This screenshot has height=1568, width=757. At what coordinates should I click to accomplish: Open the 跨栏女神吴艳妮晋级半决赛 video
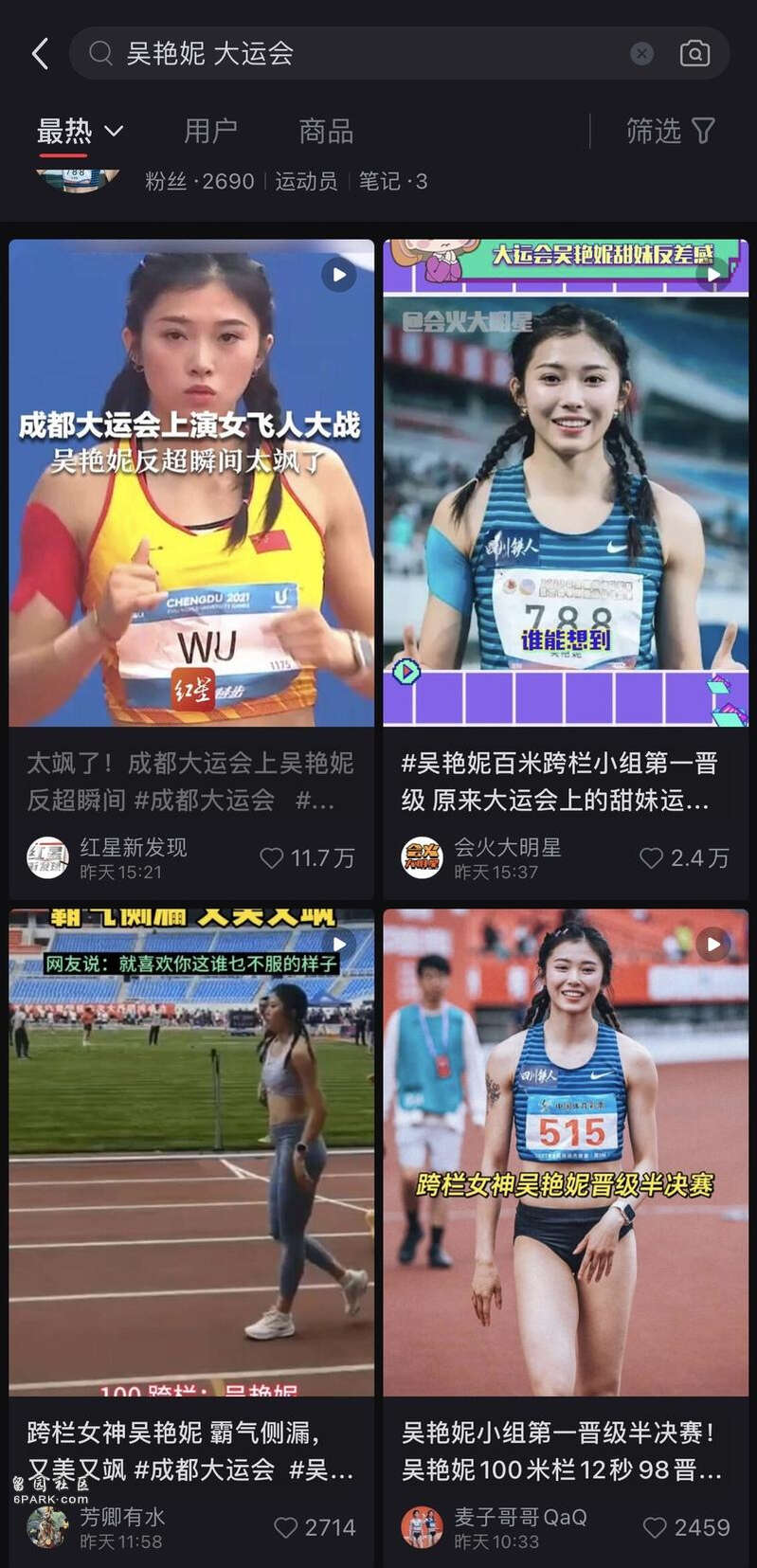coord(566,1152)
